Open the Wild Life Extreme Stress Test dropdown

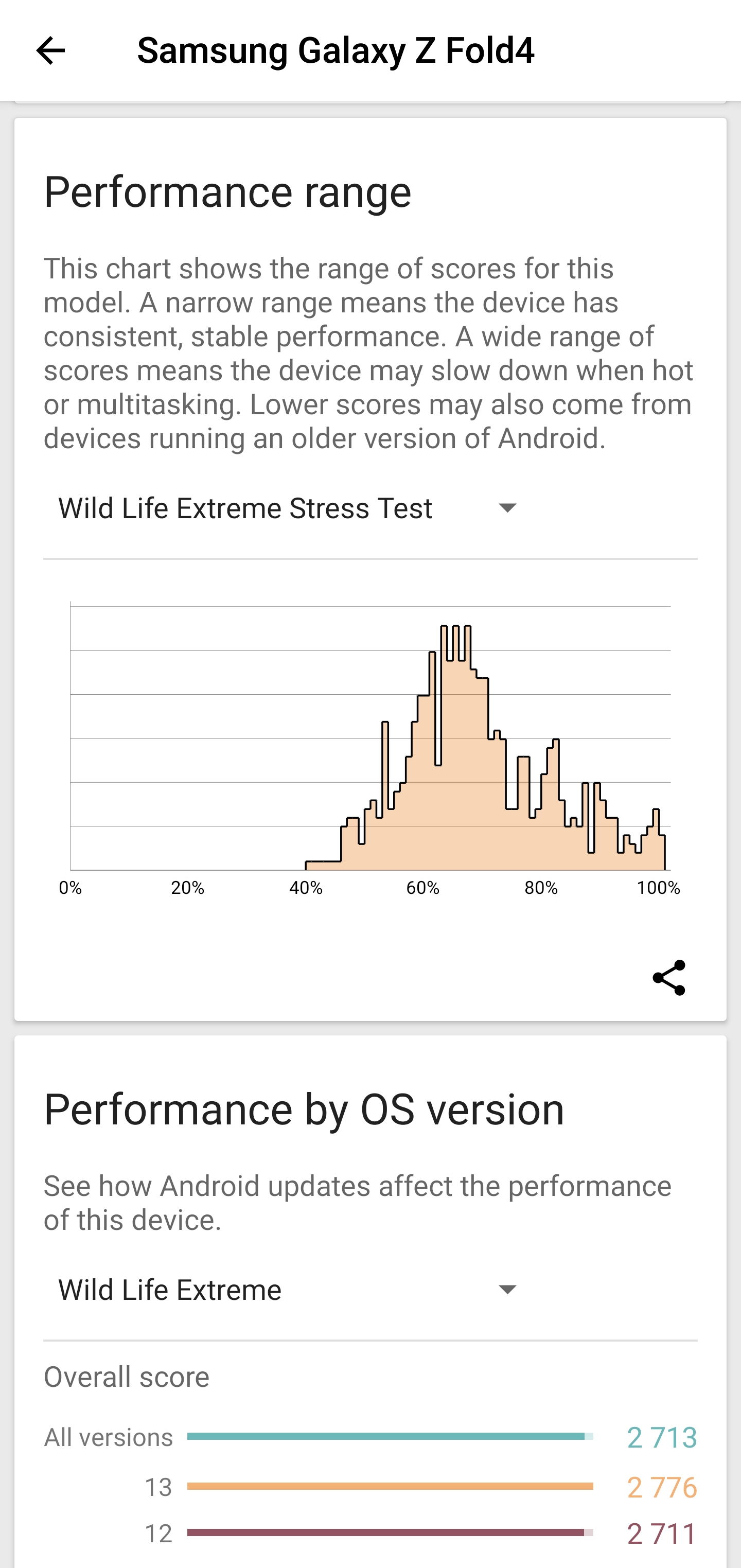click(287, 508)
